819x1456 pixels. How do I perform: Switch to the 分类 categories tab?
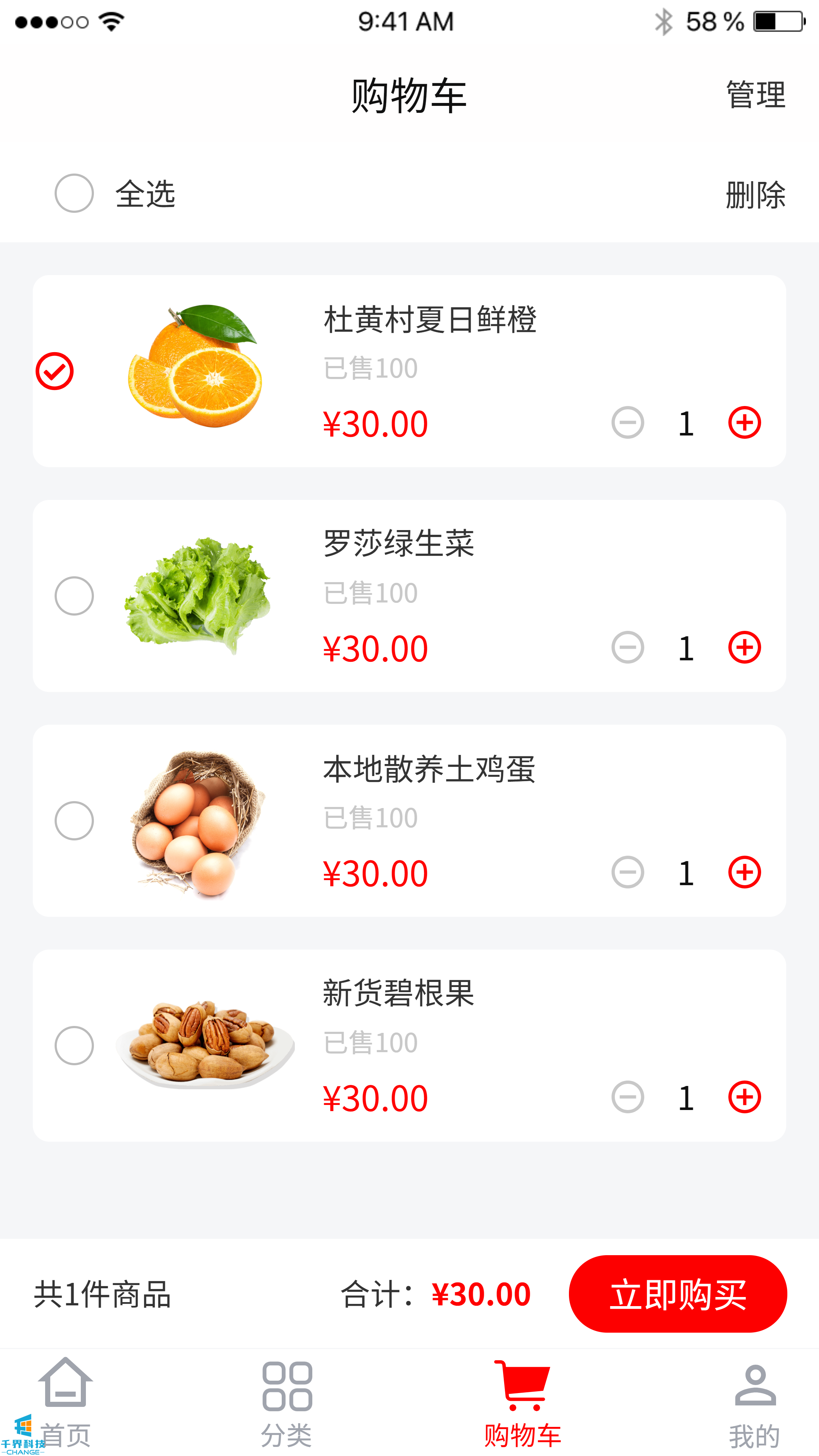(x=287, y=1402)
